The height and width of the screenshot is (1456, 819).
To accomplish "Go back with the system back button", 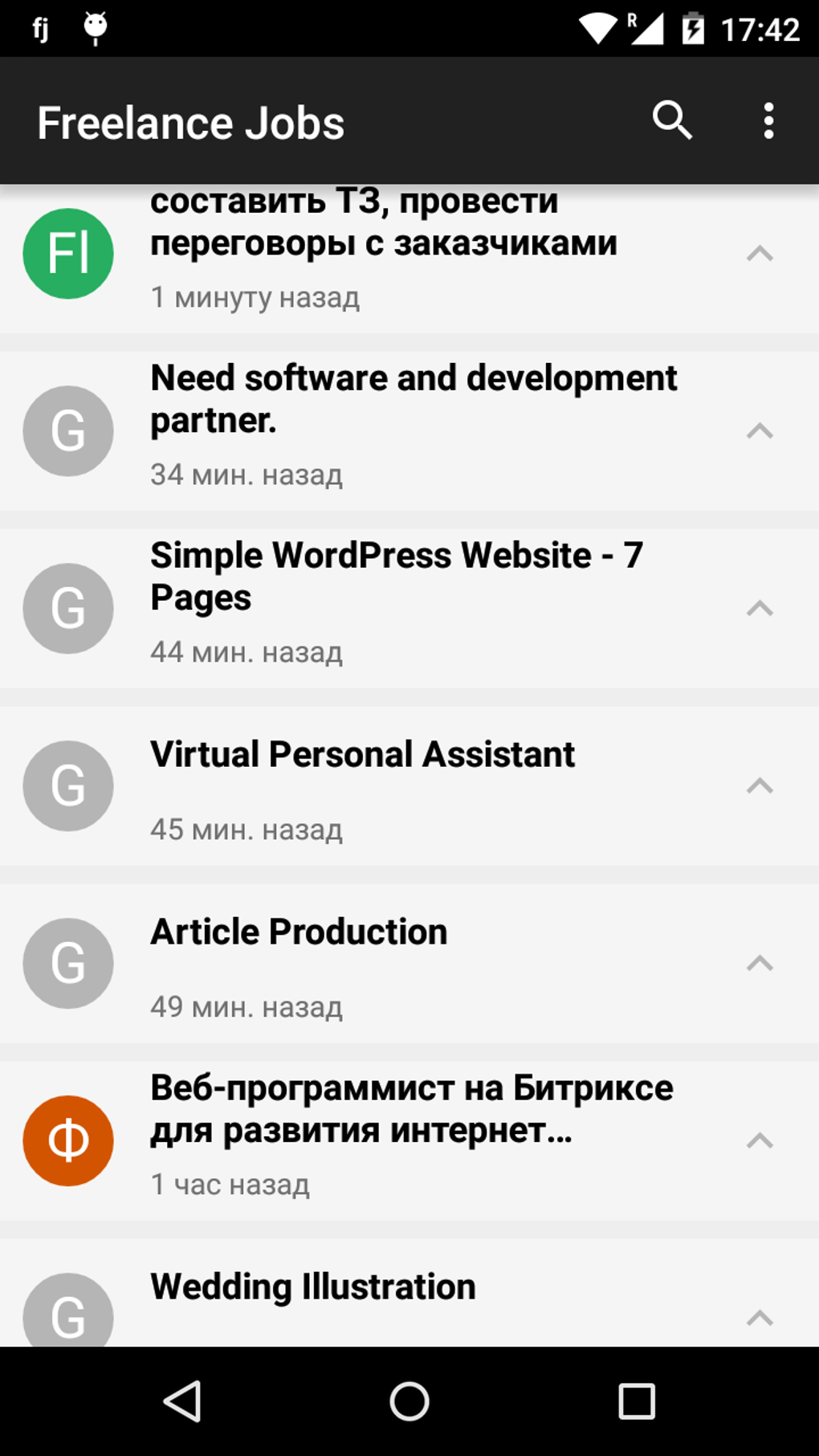I will (182, 1401).
